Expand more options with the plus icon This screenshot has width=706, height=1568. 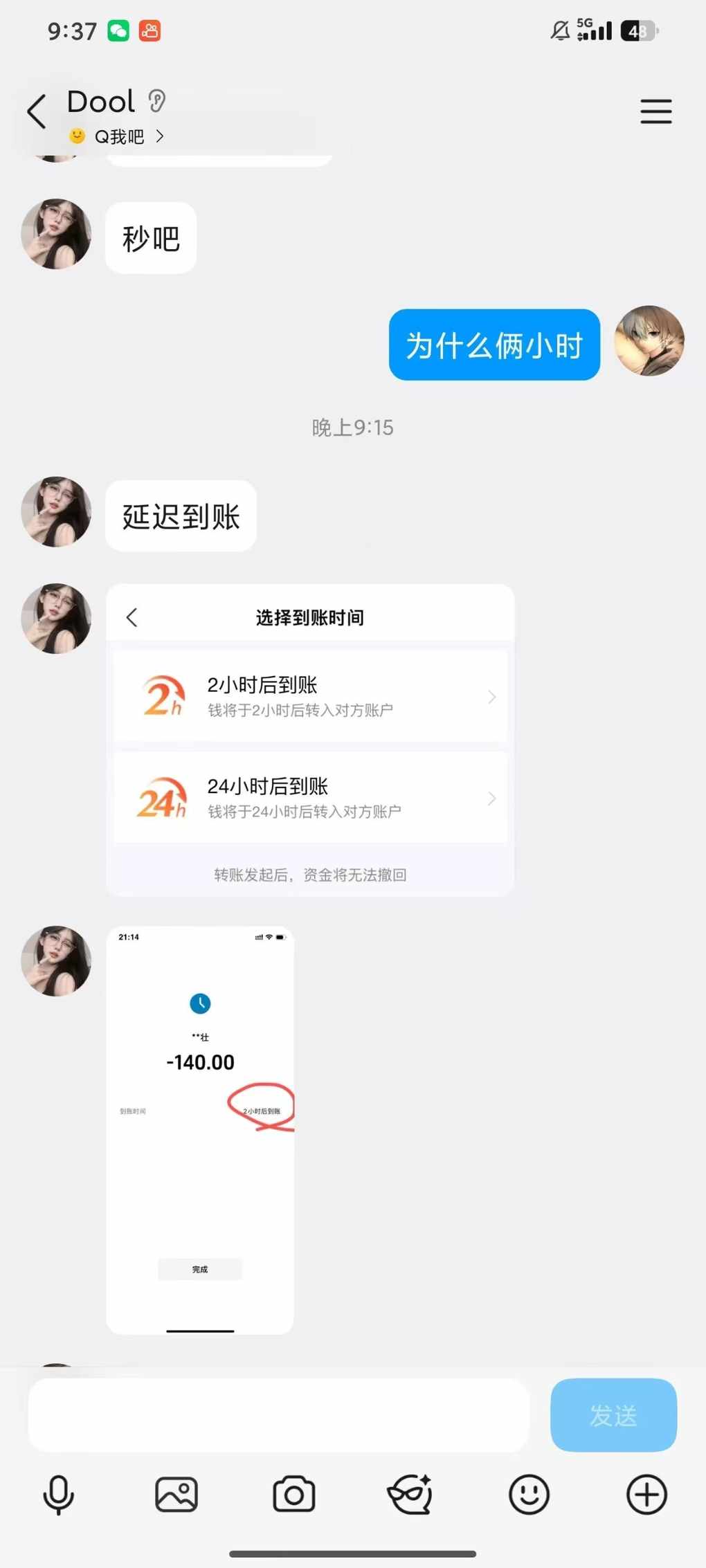point(646,1495)
